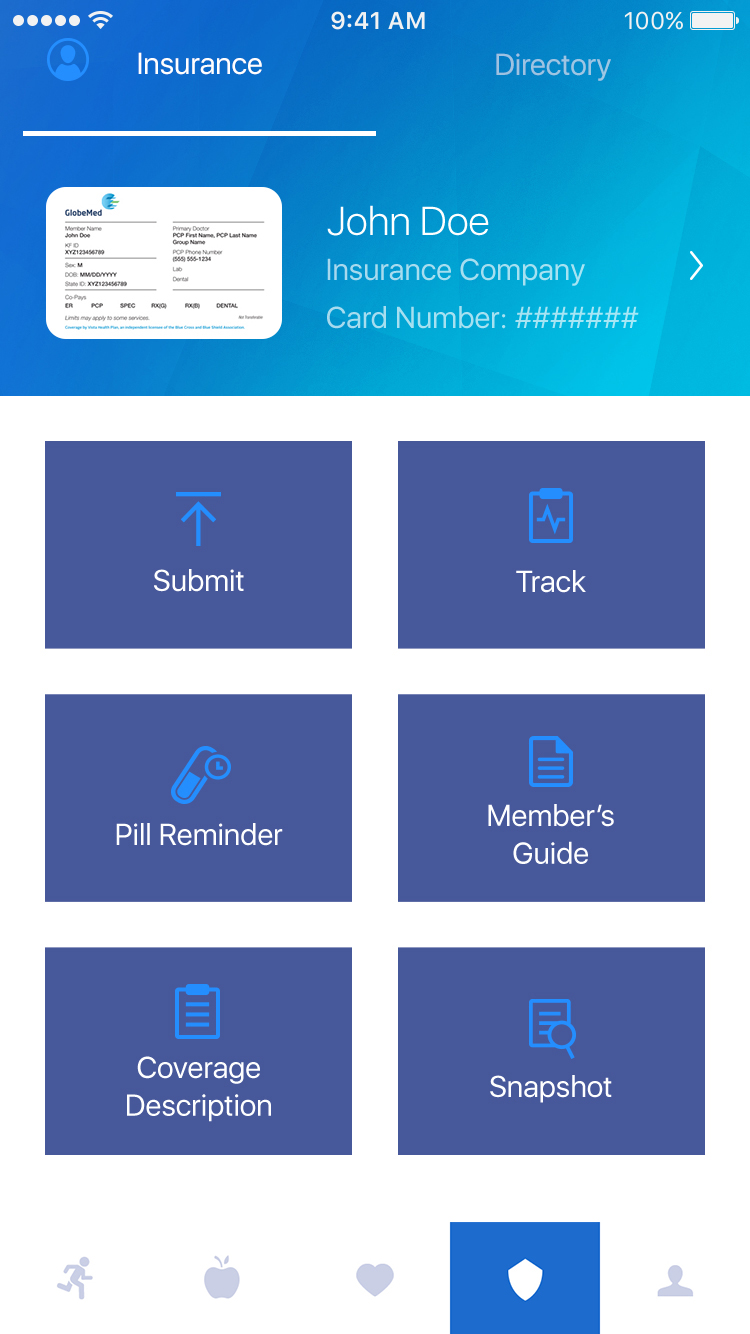Select the Insurance tab

tap(199, 65)
